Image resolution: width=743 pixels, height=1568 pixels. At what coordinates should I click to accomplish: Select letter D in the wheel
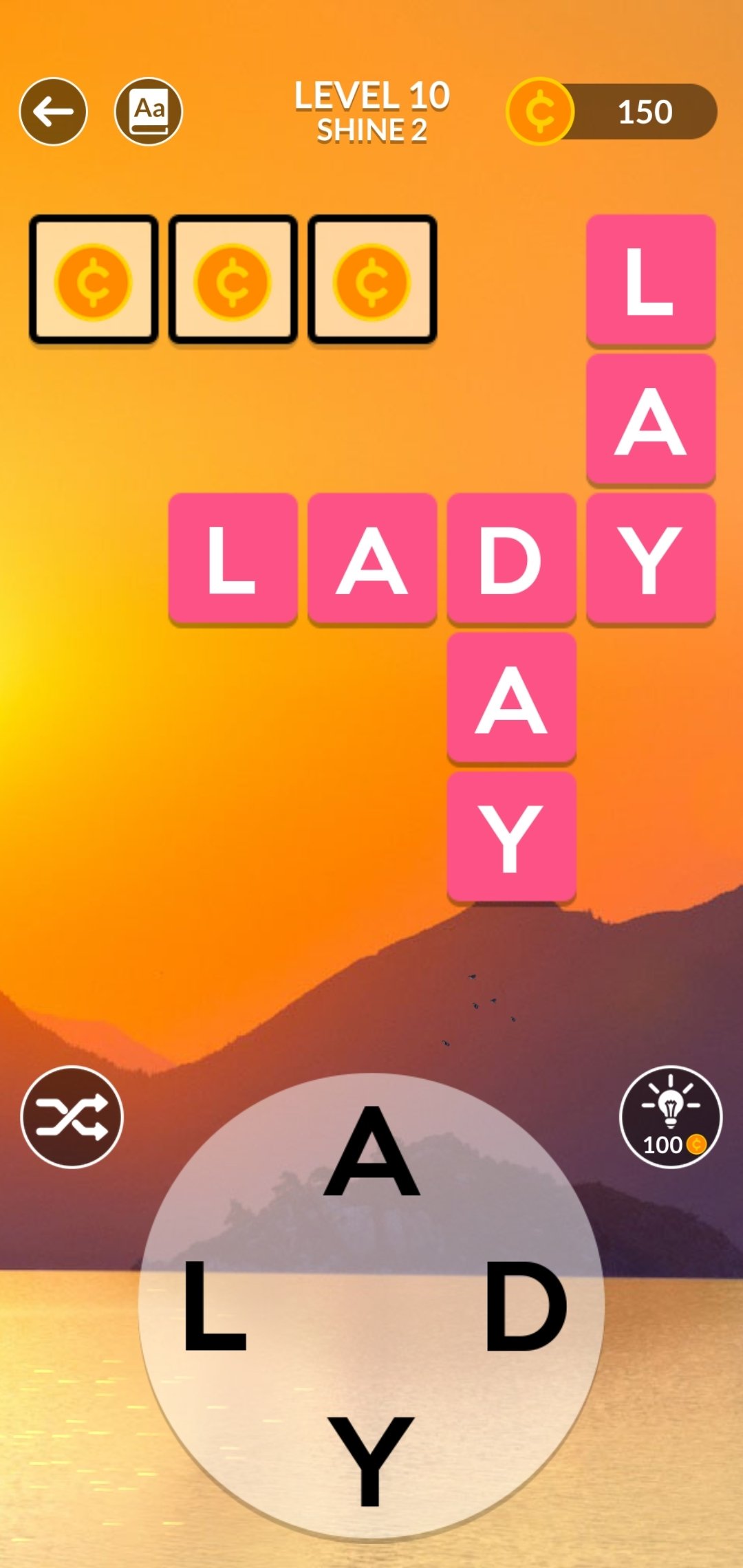(526, 1305)
